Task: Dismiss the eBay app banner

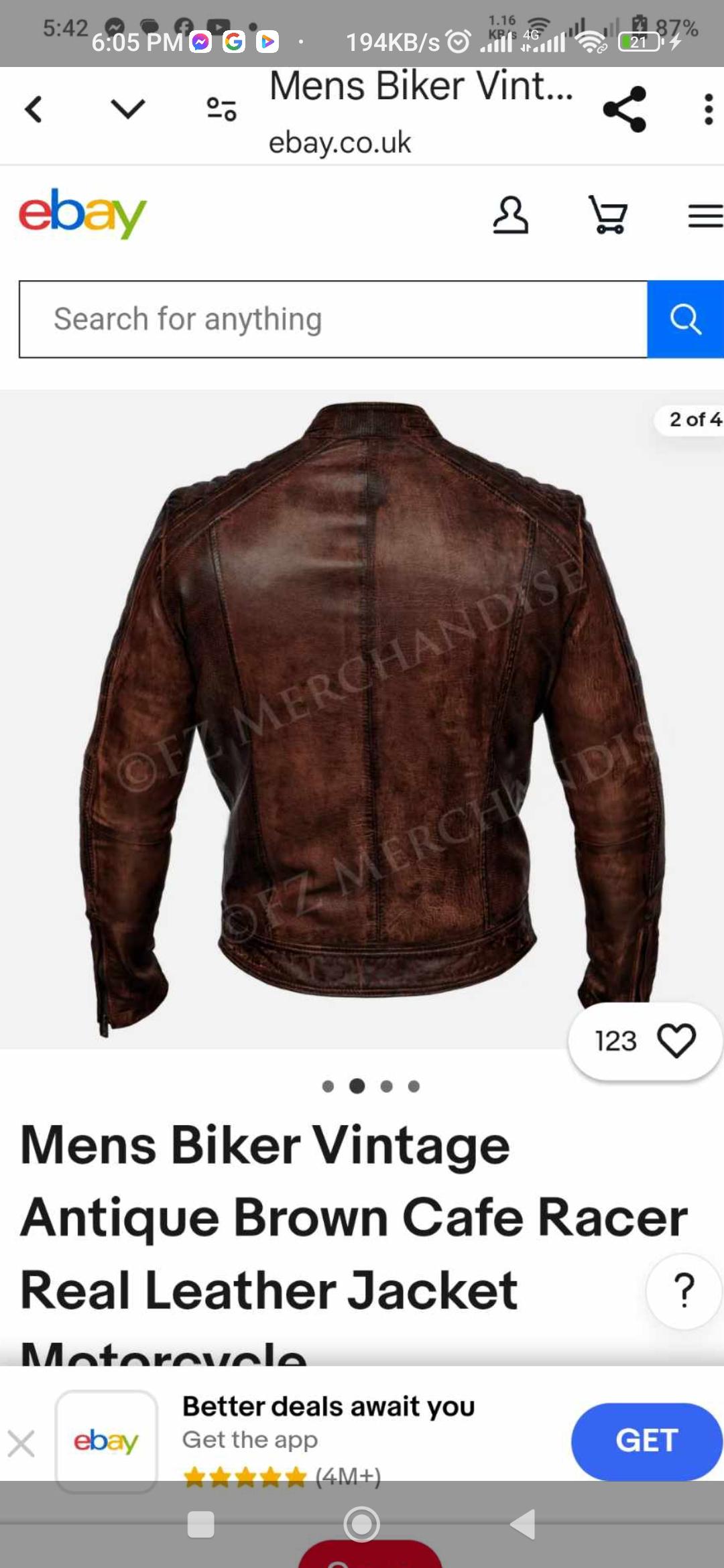Action: coord(21,1443)
